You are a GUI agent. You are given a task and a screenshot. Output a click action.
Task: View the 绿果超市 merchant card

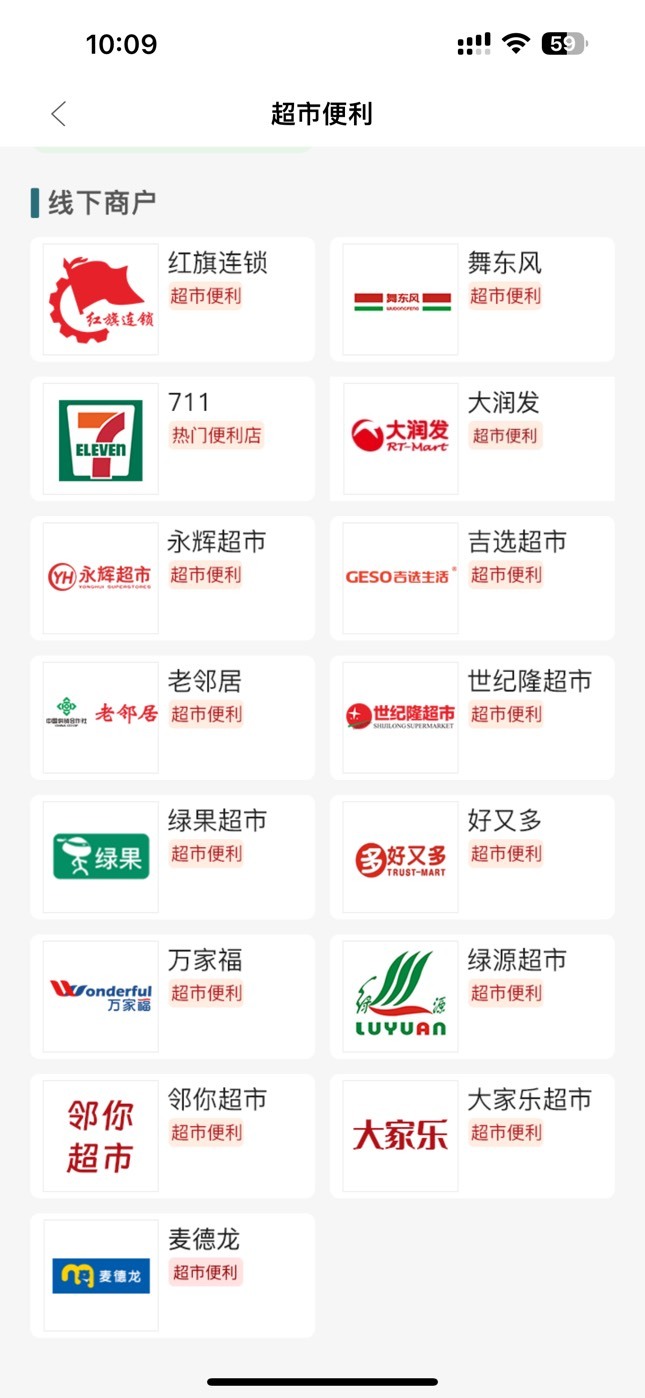point(172,857)
